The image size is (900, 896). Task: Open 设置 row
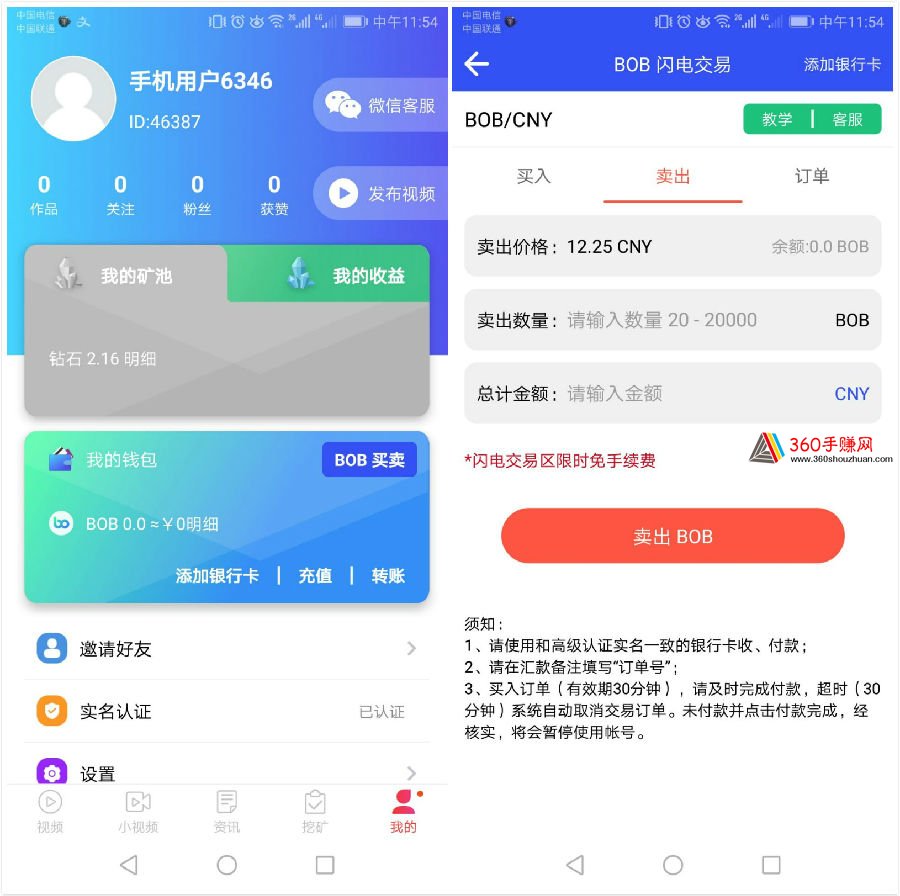pyautogui.click(x=227, y=773)
